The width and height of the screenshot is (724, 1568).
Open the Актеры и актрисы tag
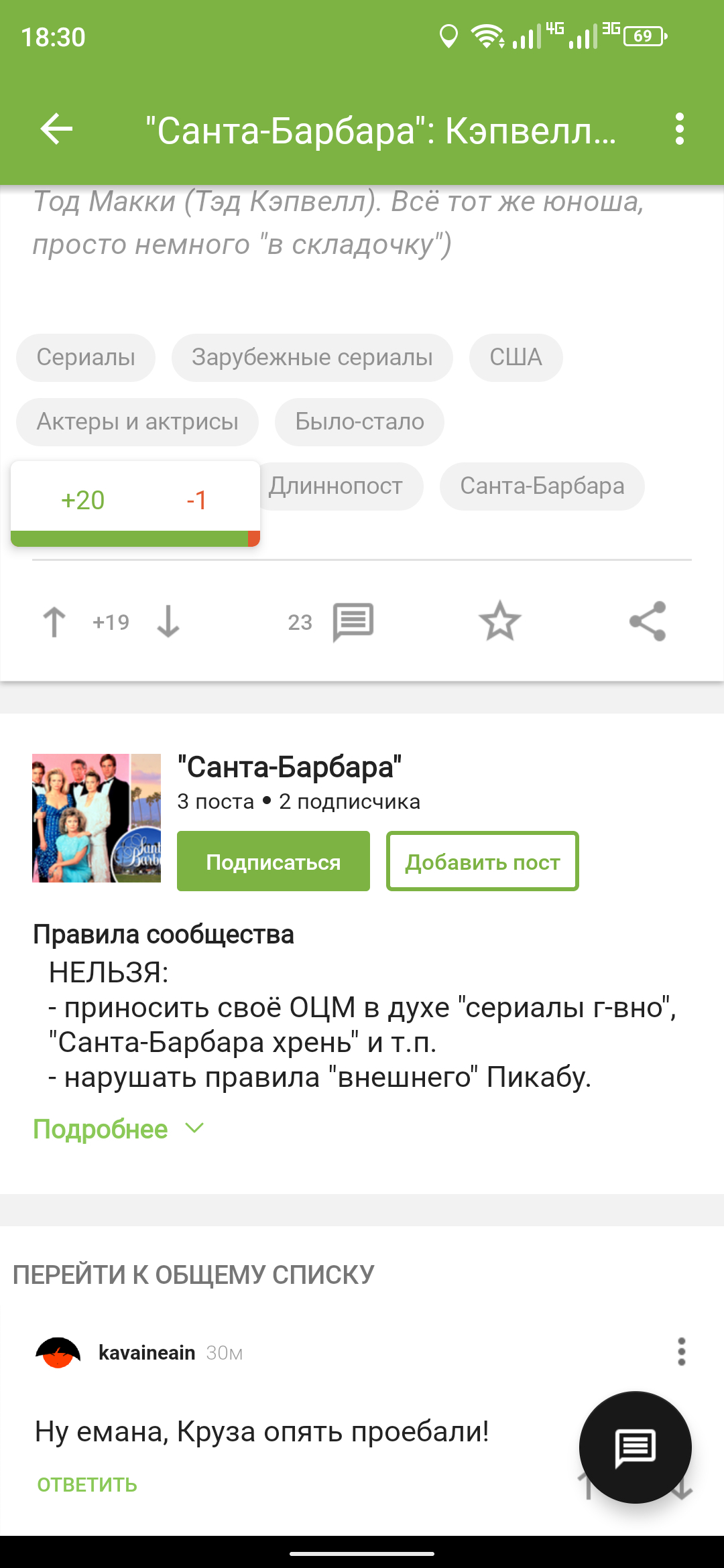pos(137,421)
